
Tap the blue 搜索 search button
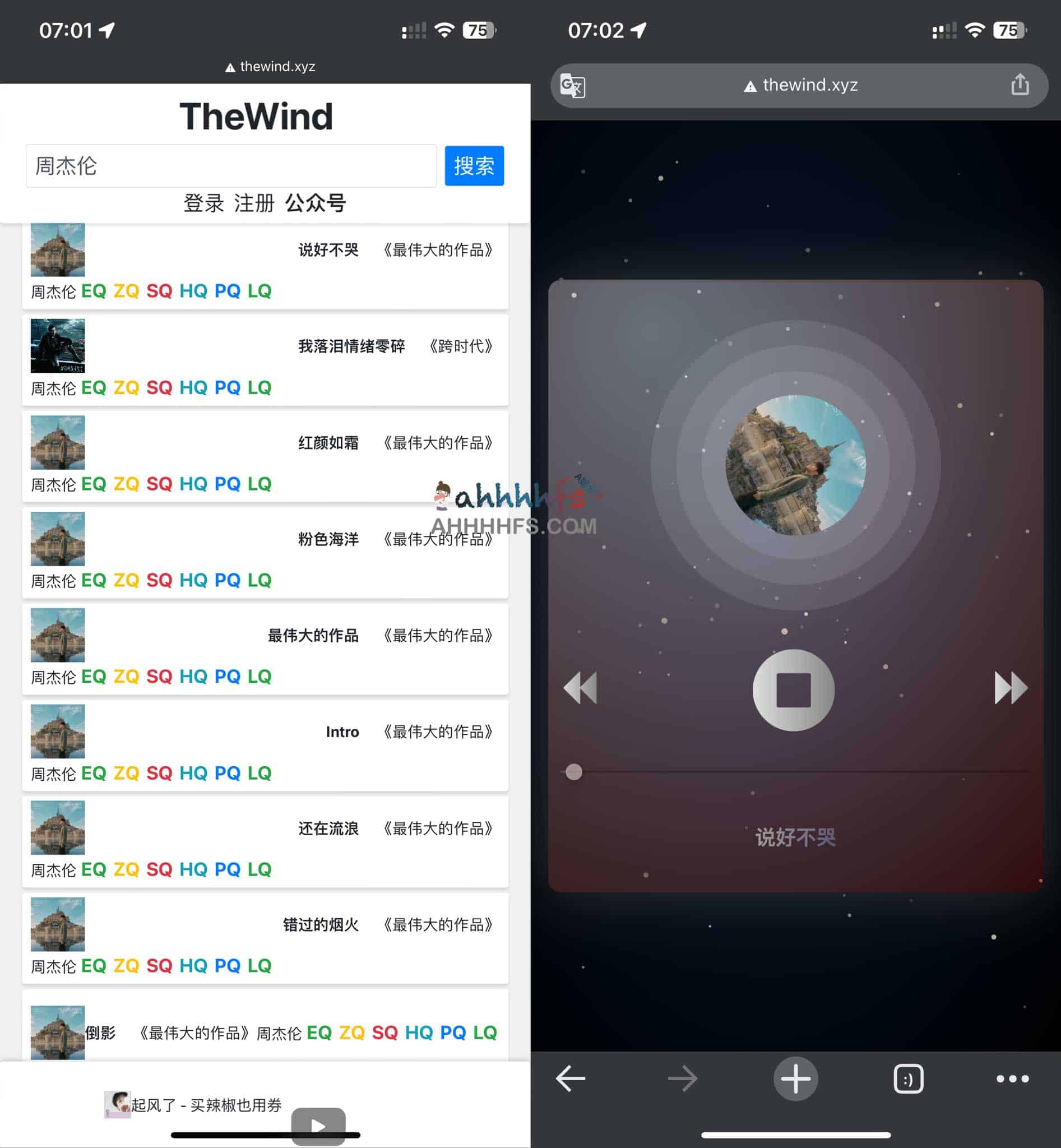474,166
